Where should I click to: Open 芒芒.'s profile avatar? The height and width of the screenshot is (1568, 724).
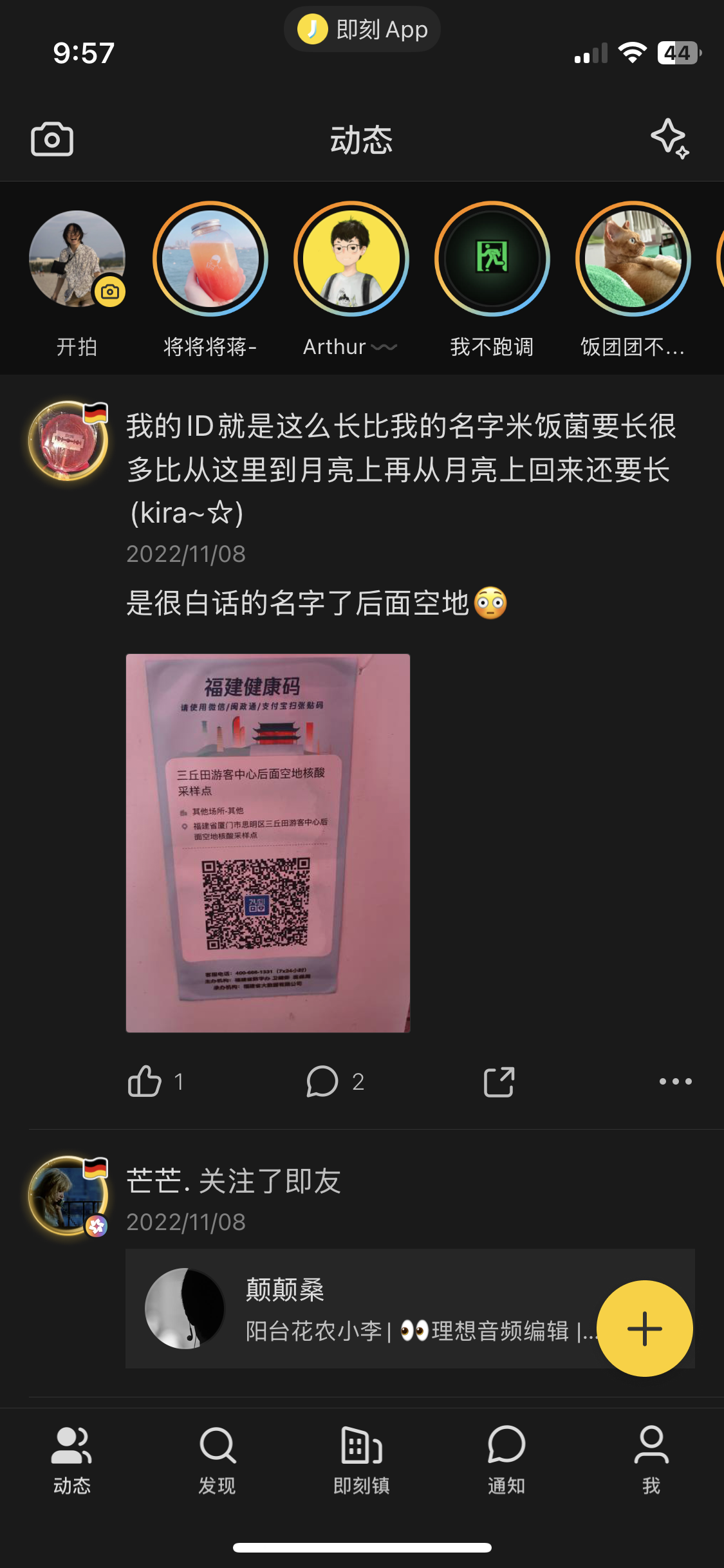click(x=68, y=1196)
